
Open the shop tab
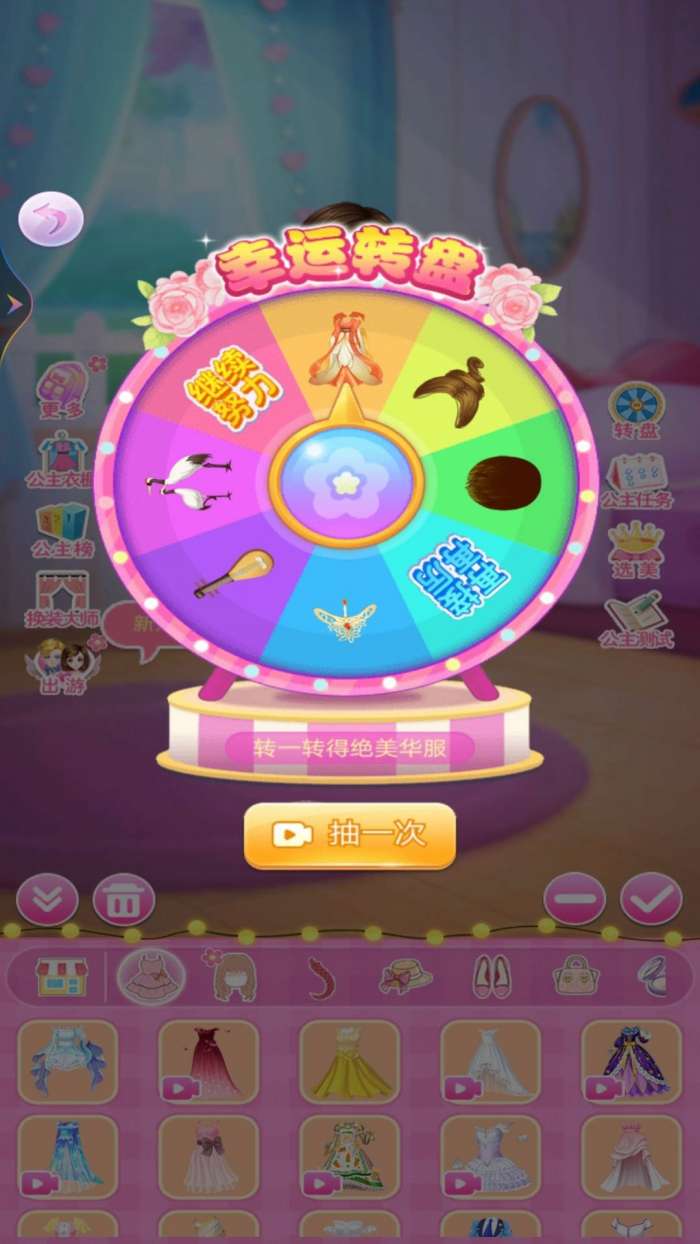[62, 976]
